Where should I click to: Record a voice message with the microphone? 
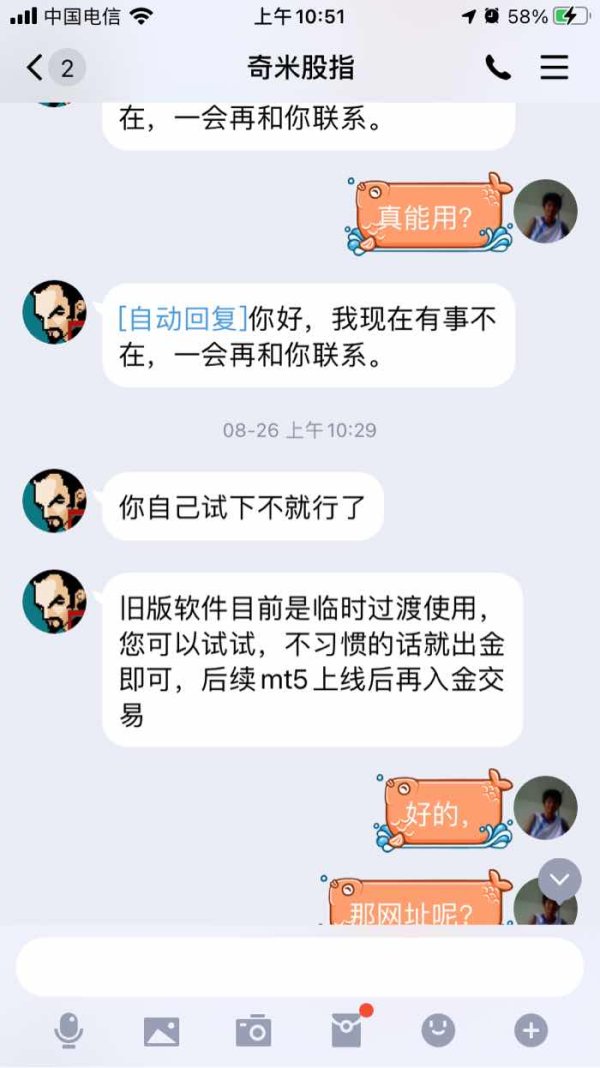point(69,1031)
